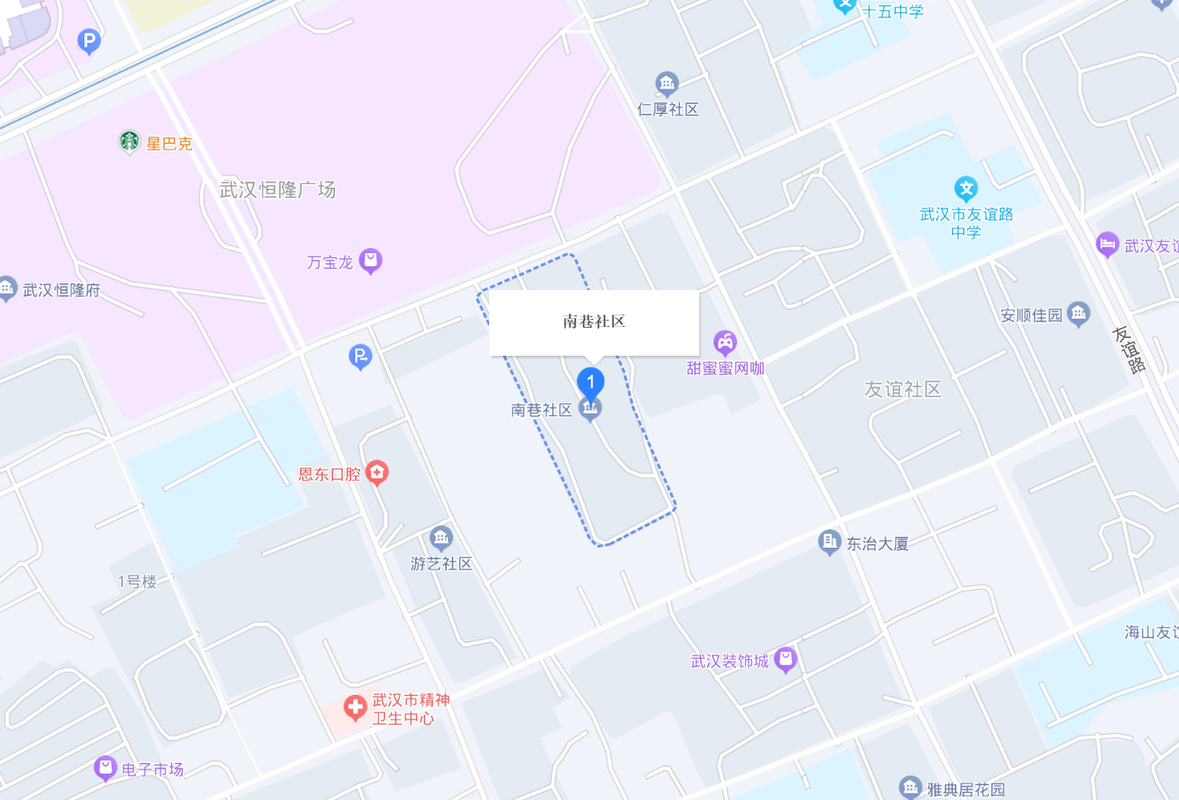This screenshot has width=1179, height=800.
Task: Select the 武汉市精神卫生中心 hospital marker
Action: [x=355, y=708]
